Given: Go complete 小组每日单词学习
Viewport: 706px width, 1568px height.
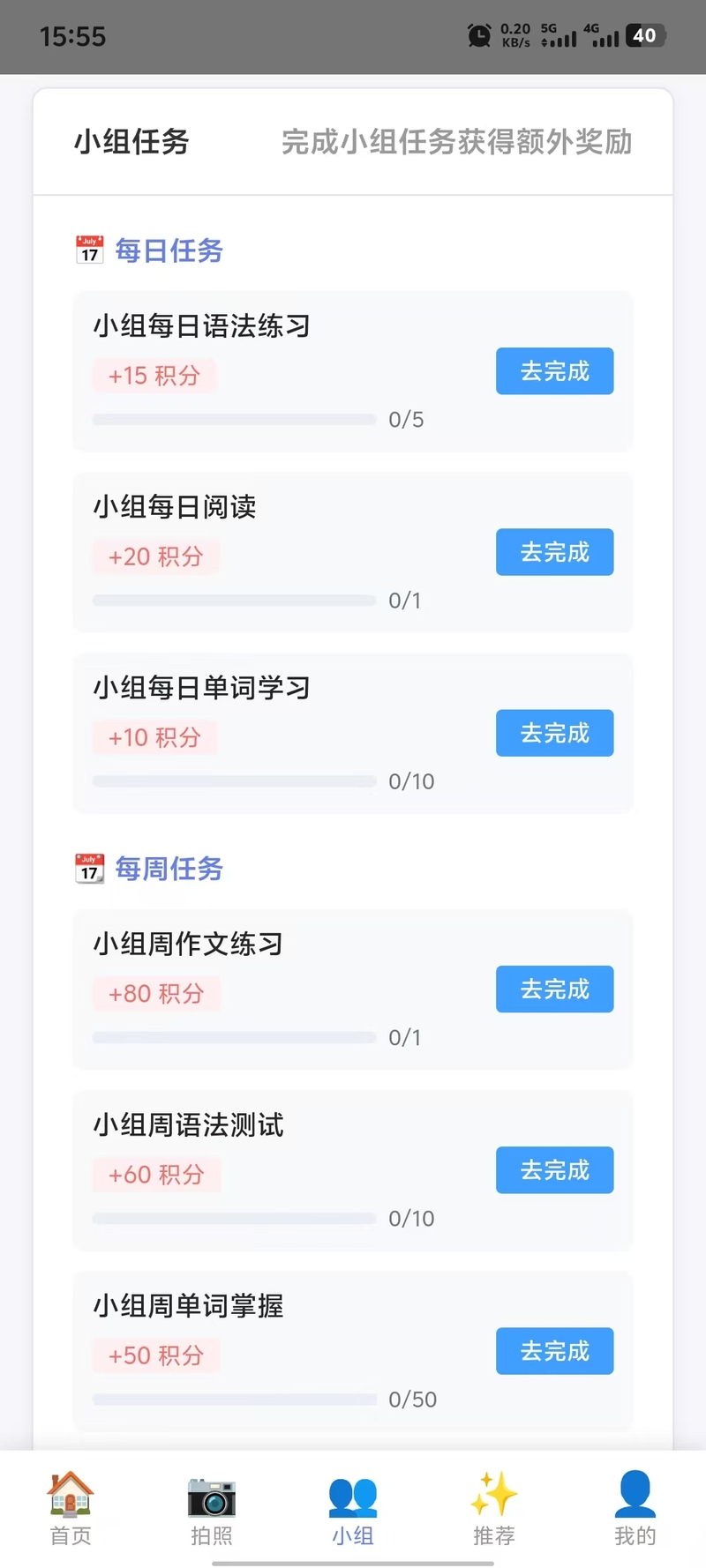Looking at the screenshot, I should 554,733.
